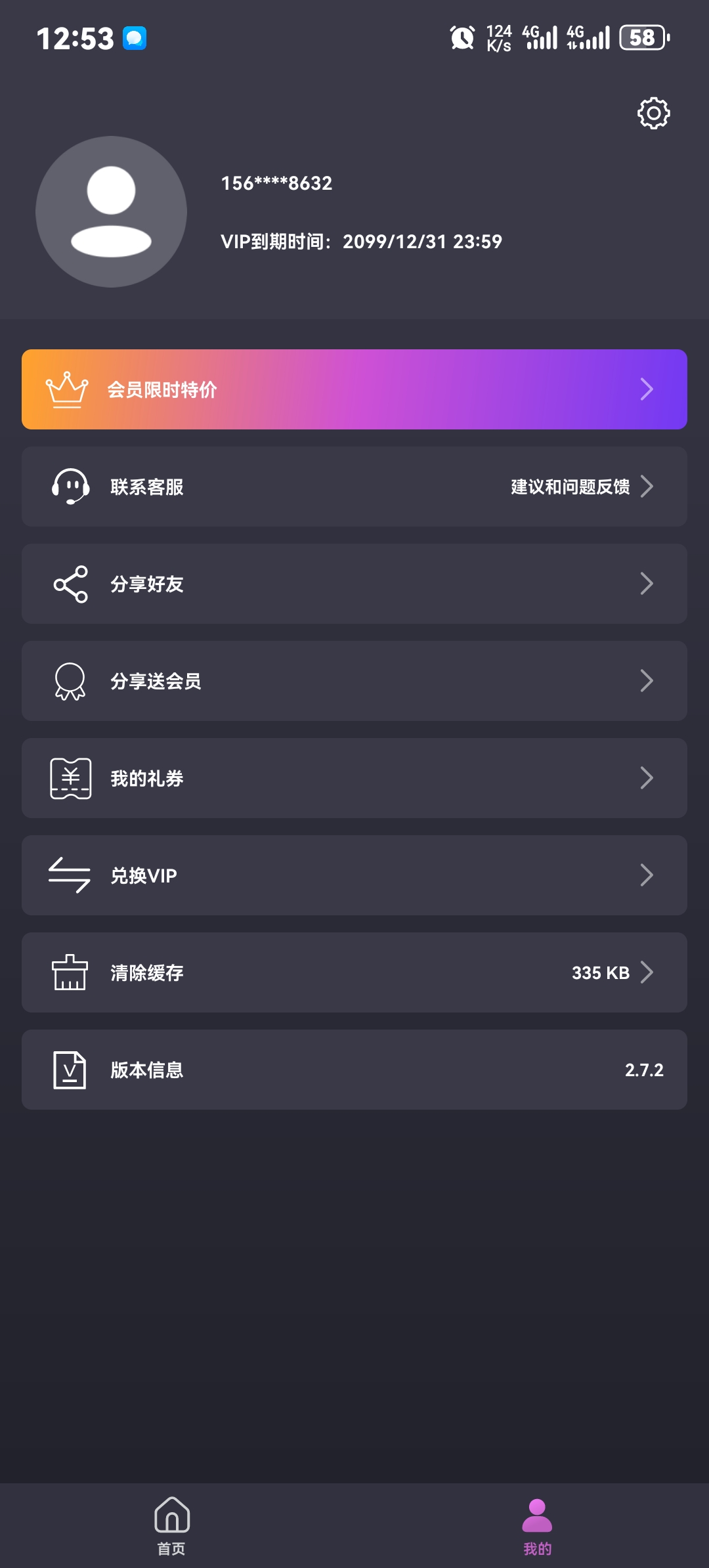The image size is (709, 1568).
Task: Open the settings gear icon
Action: pyautogui.click(x=653, y=114)
